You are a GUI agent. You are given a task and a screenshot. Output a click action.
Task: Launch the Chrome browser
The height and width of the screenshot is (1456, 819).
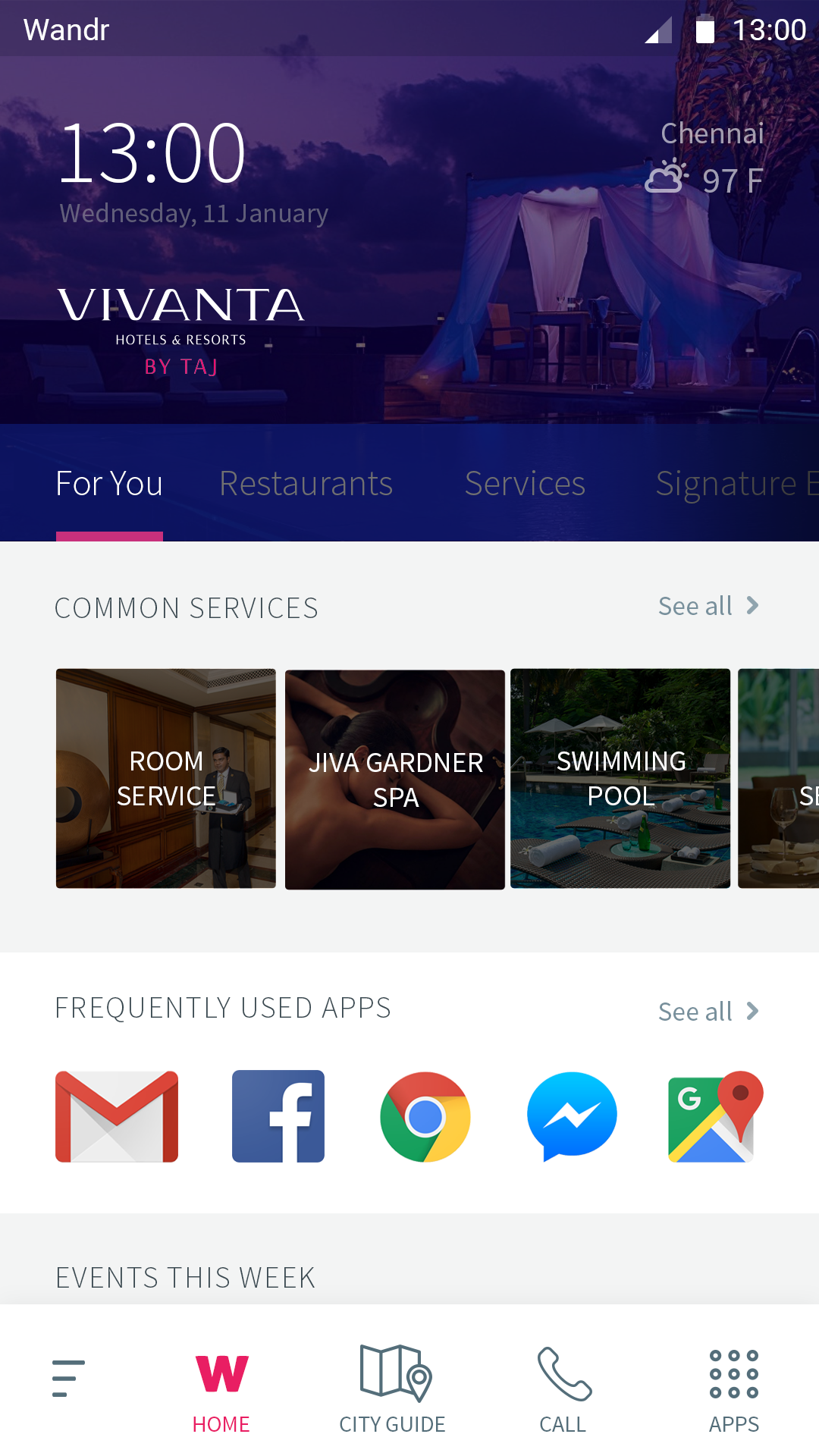point(425,1116)
